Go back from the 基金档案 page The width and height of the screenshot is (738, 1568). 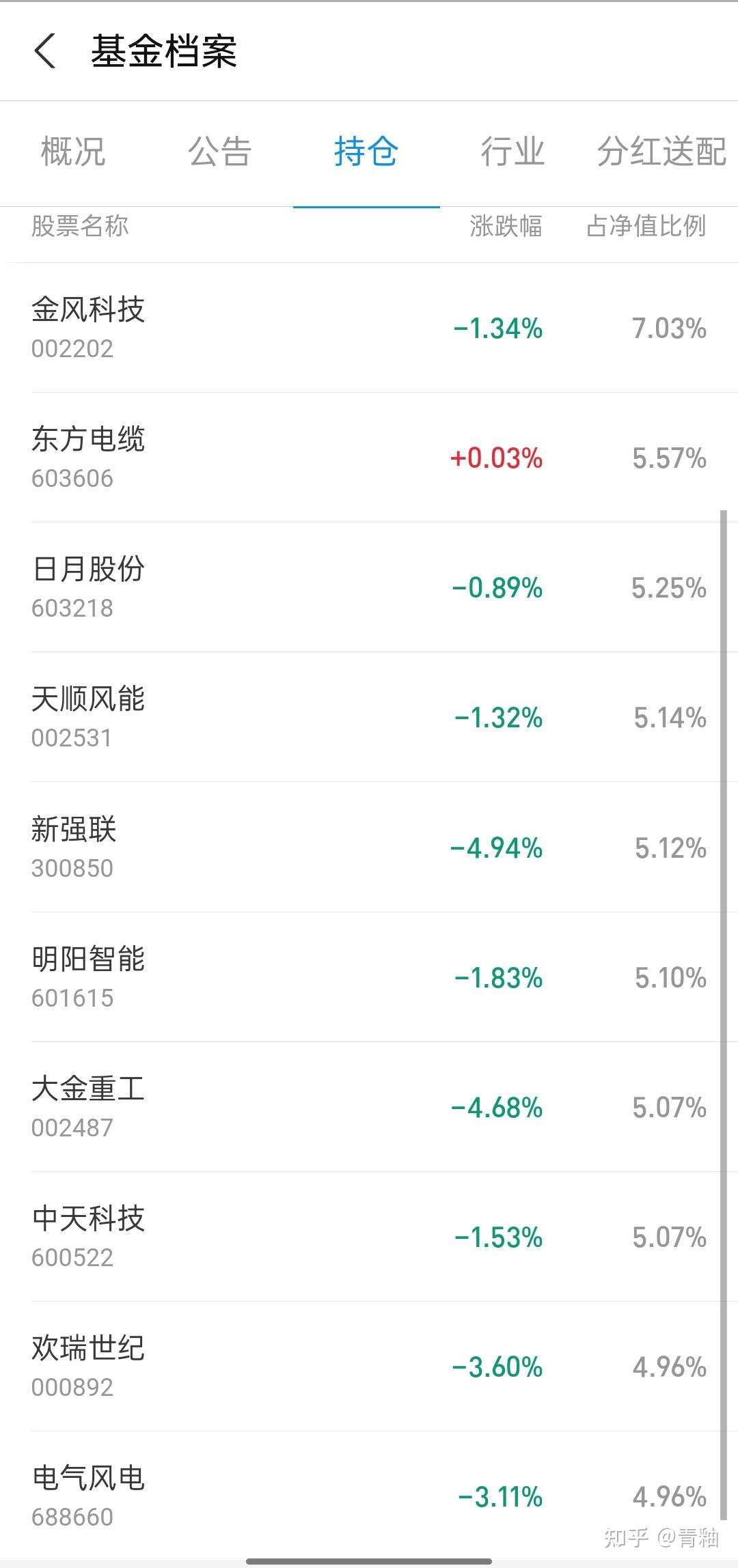coord(45,51)
